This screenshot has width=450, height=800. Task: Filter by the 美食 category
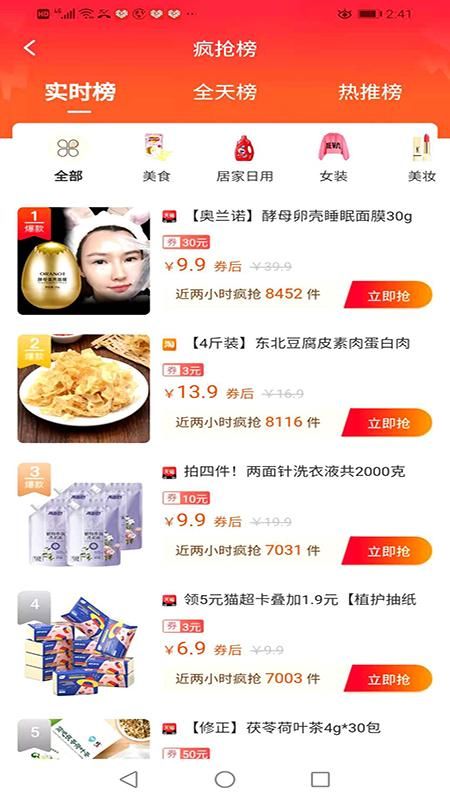pos(157,158)
